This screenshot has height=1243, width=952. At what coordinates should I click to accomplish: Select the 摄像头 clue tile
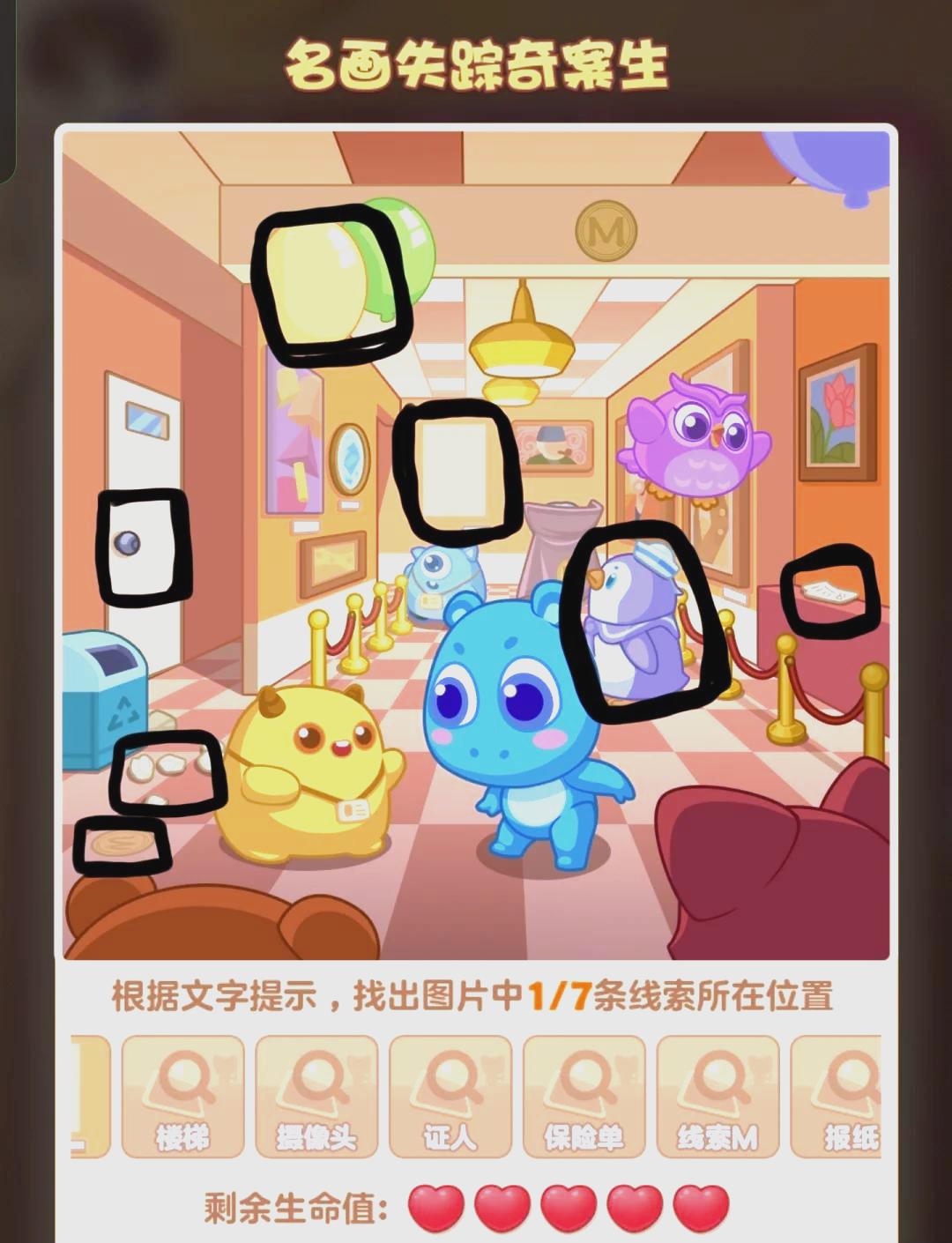click(316, 1096)
